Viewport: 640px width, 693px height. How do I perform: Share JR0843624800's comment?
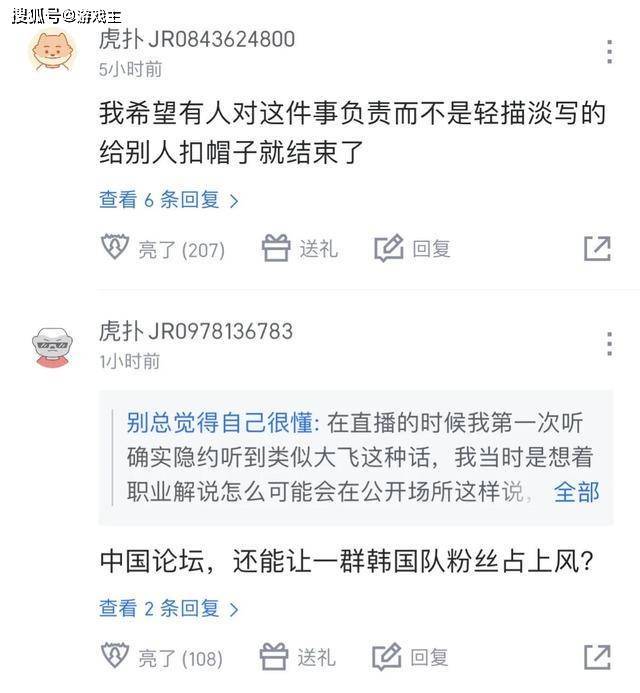pyautogui.click(x=597, y=249)
